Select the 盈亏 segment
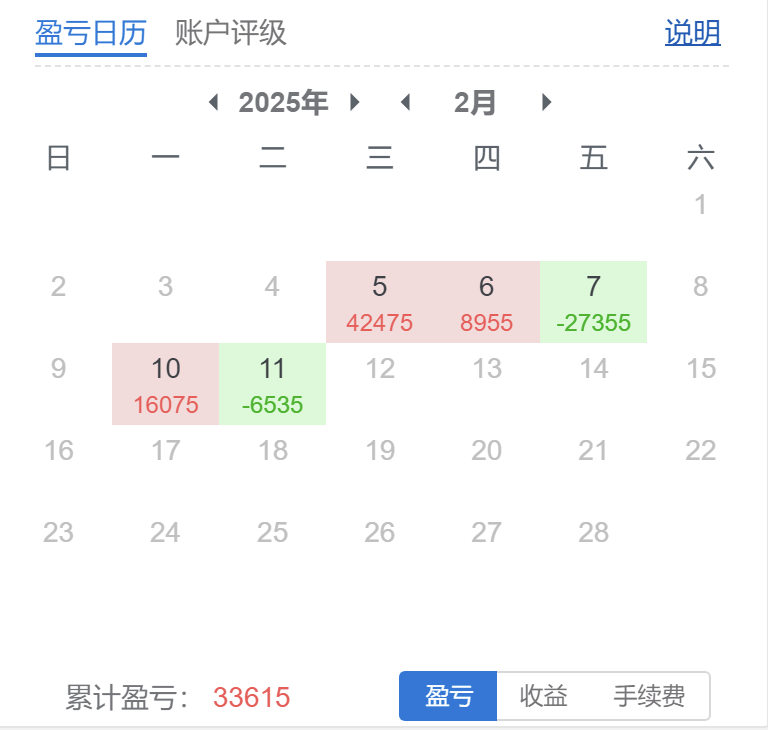 click(448, 696)
